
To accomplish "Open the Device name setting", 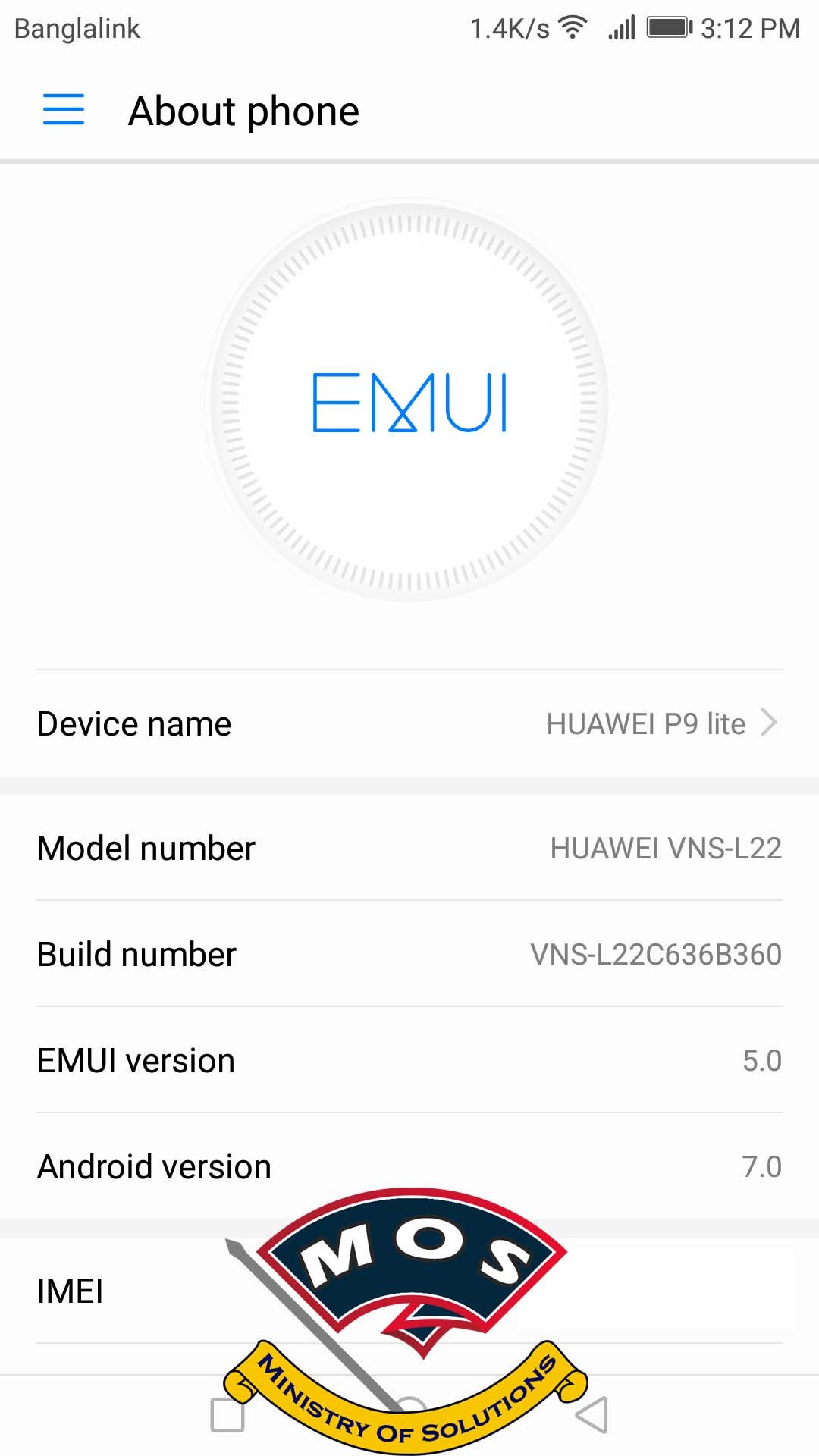I will tap(409, 723).
